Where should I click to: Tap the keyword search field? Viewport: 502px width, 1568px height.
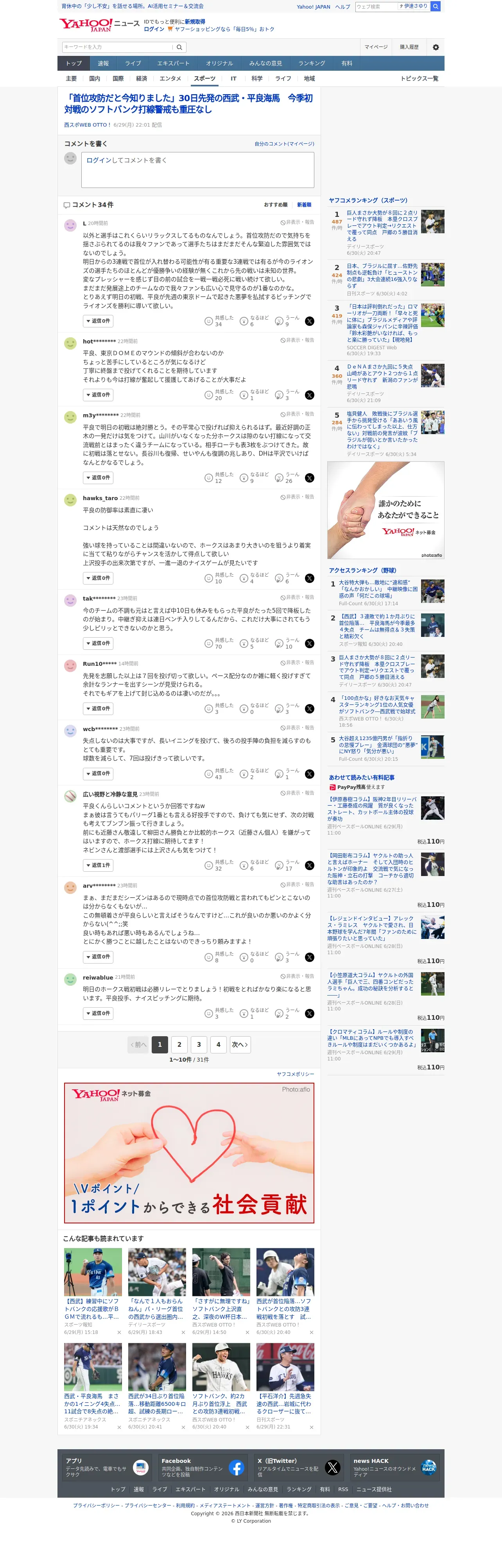[x=118, y=47]
